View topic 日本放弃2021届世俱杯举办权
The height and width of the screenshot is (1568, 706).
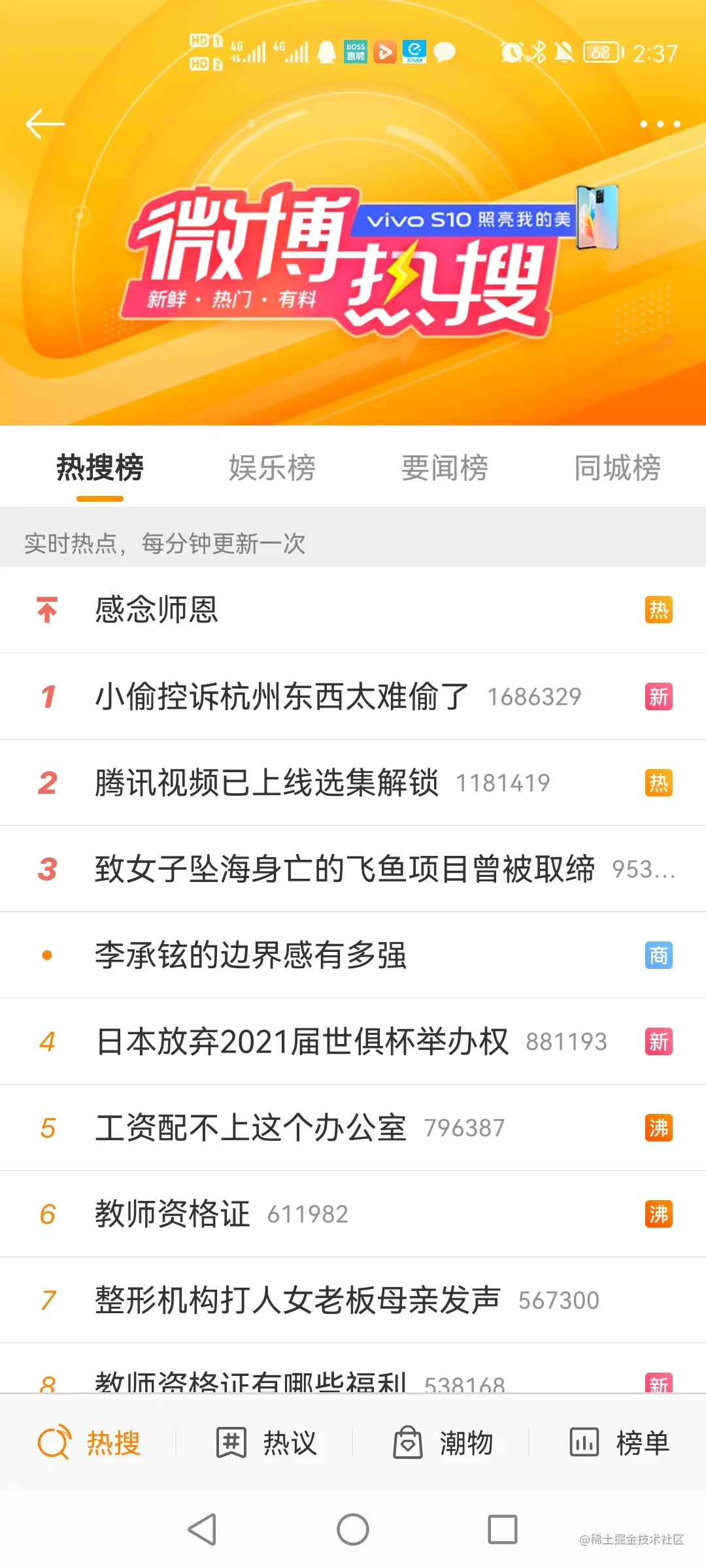point(302,1041)
